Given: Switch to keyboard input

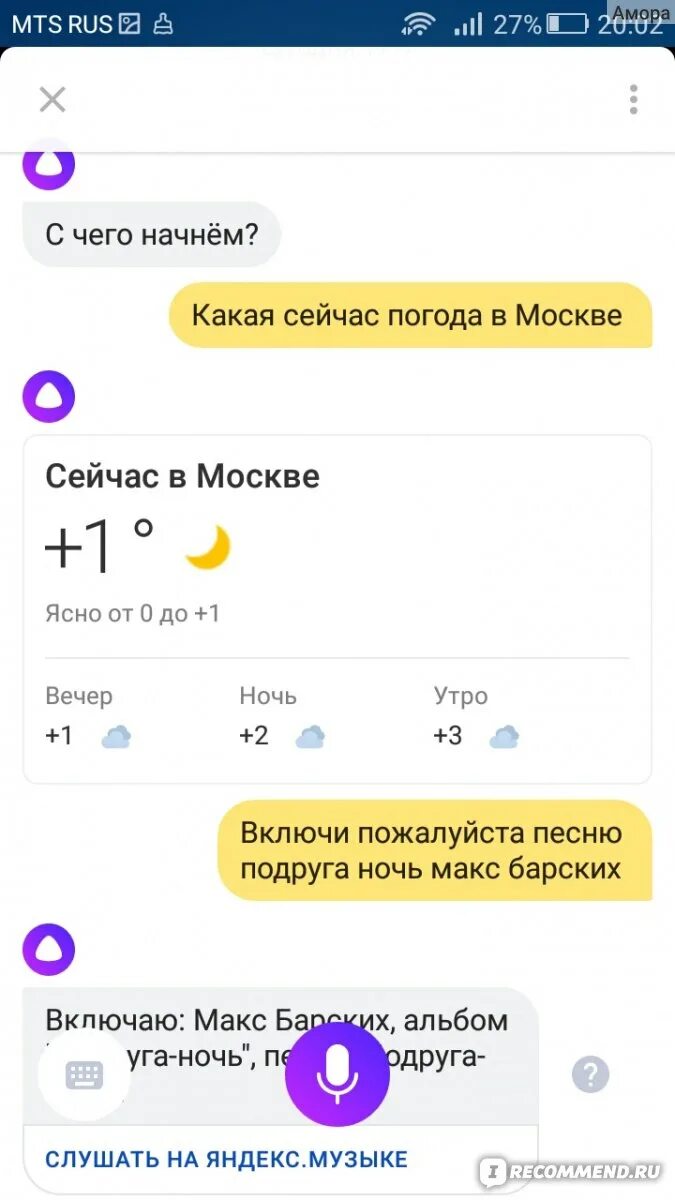Looking at the screenshot, I should click(x=84, y=1075).
